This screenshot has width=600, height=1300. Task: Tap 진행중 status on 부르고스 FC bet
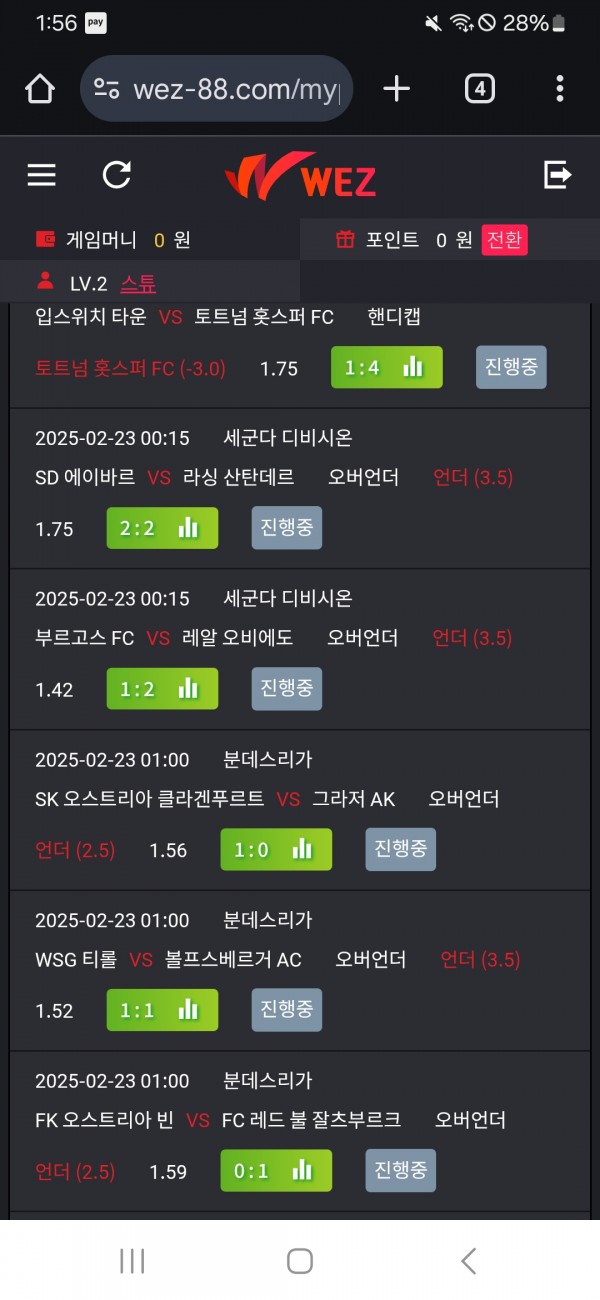click(287, 689)
